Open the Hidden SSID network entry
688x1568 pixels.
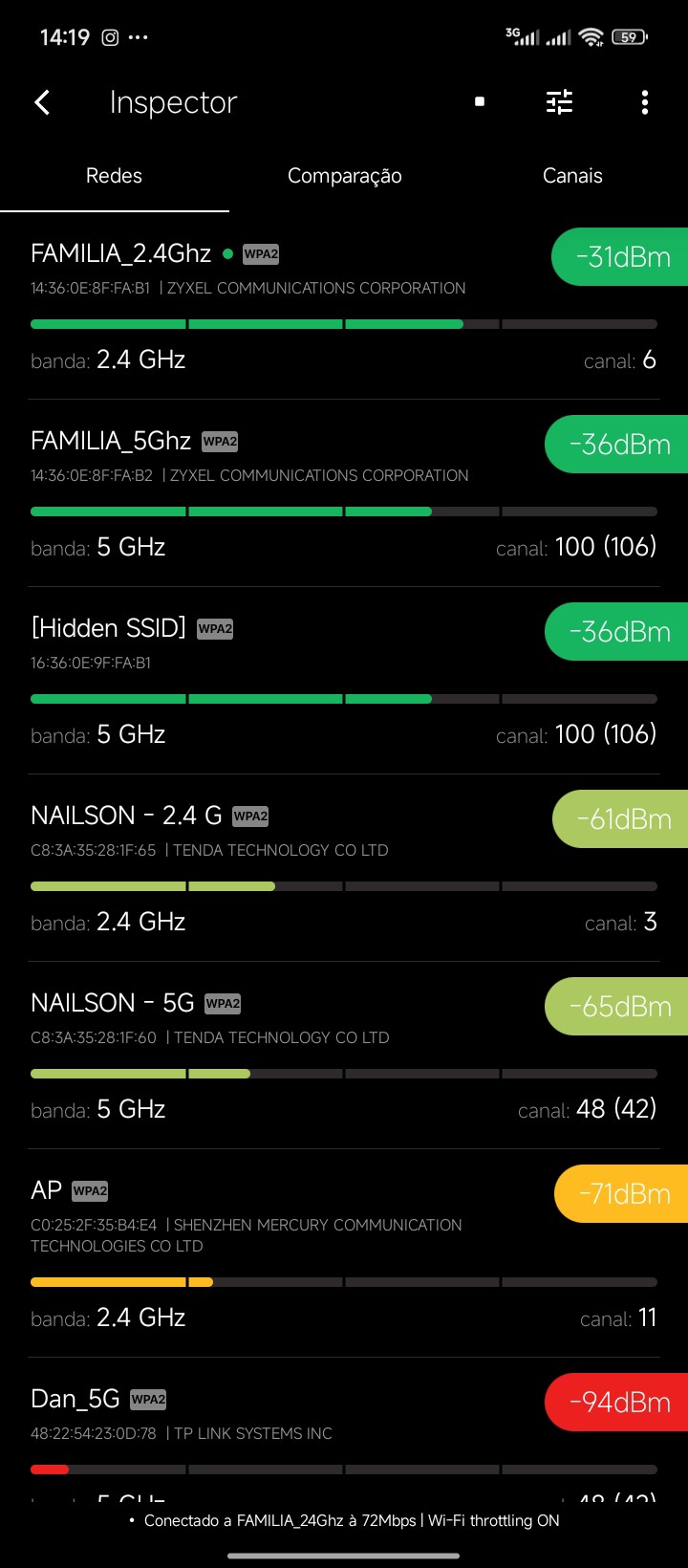tap(287, 681)
